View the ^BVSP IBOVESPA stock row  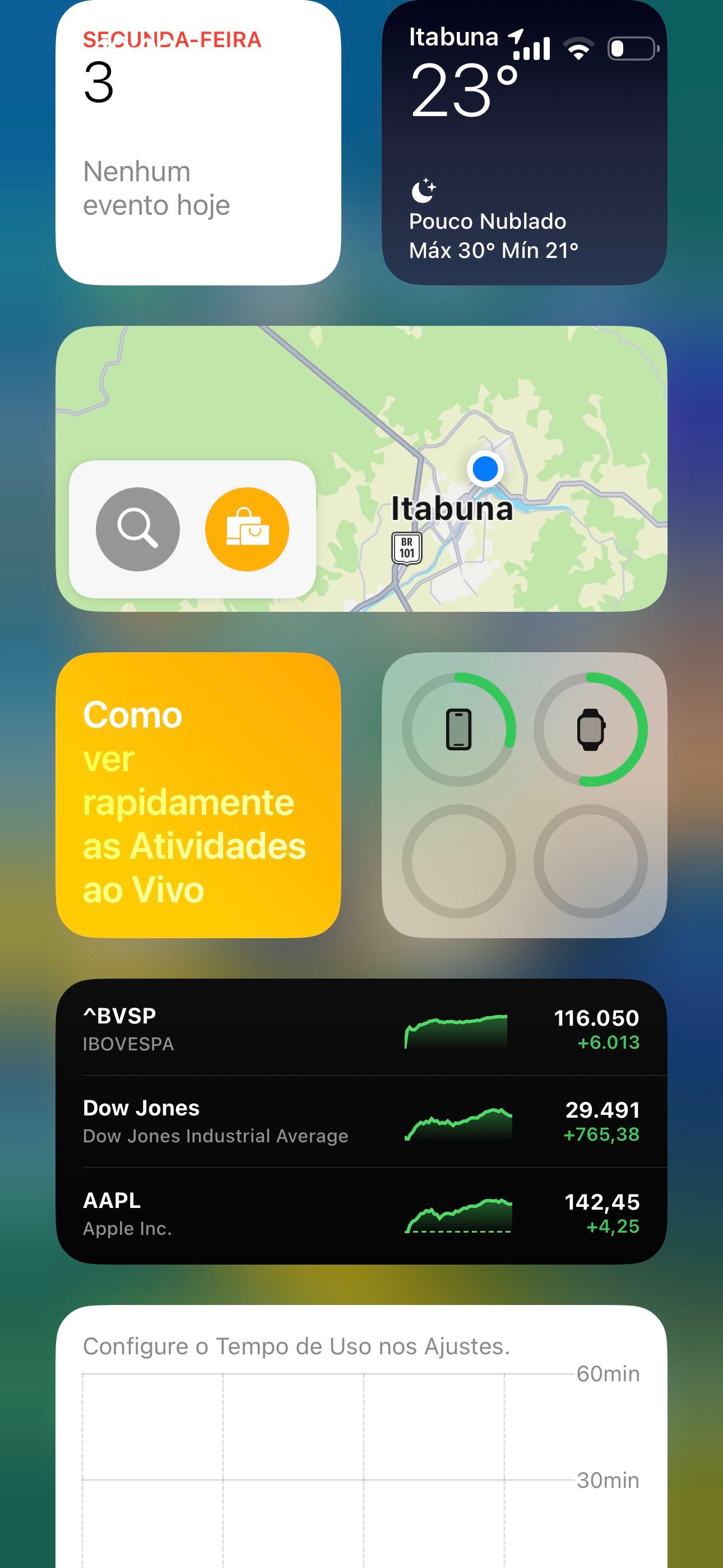[x=361, y=1029]
